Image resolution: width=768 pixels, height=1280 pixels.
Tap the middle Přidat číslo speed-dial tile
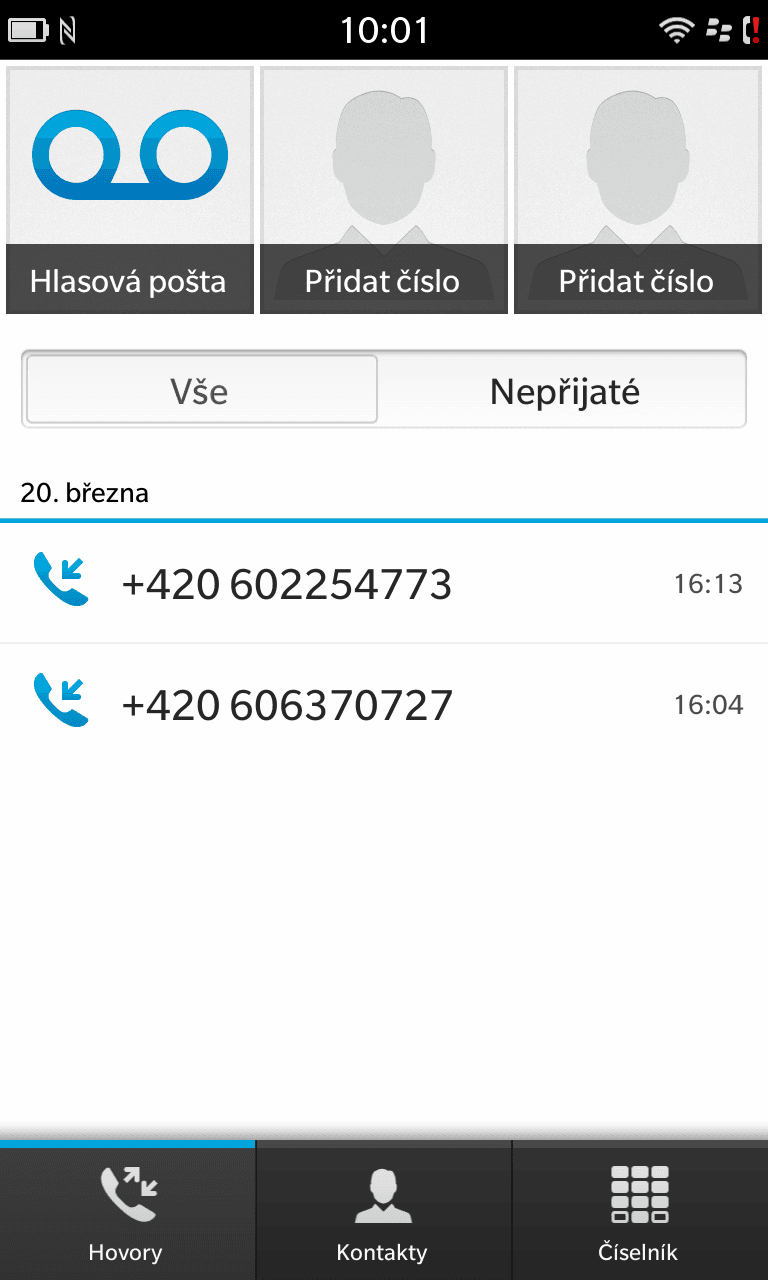click(383, 190)
